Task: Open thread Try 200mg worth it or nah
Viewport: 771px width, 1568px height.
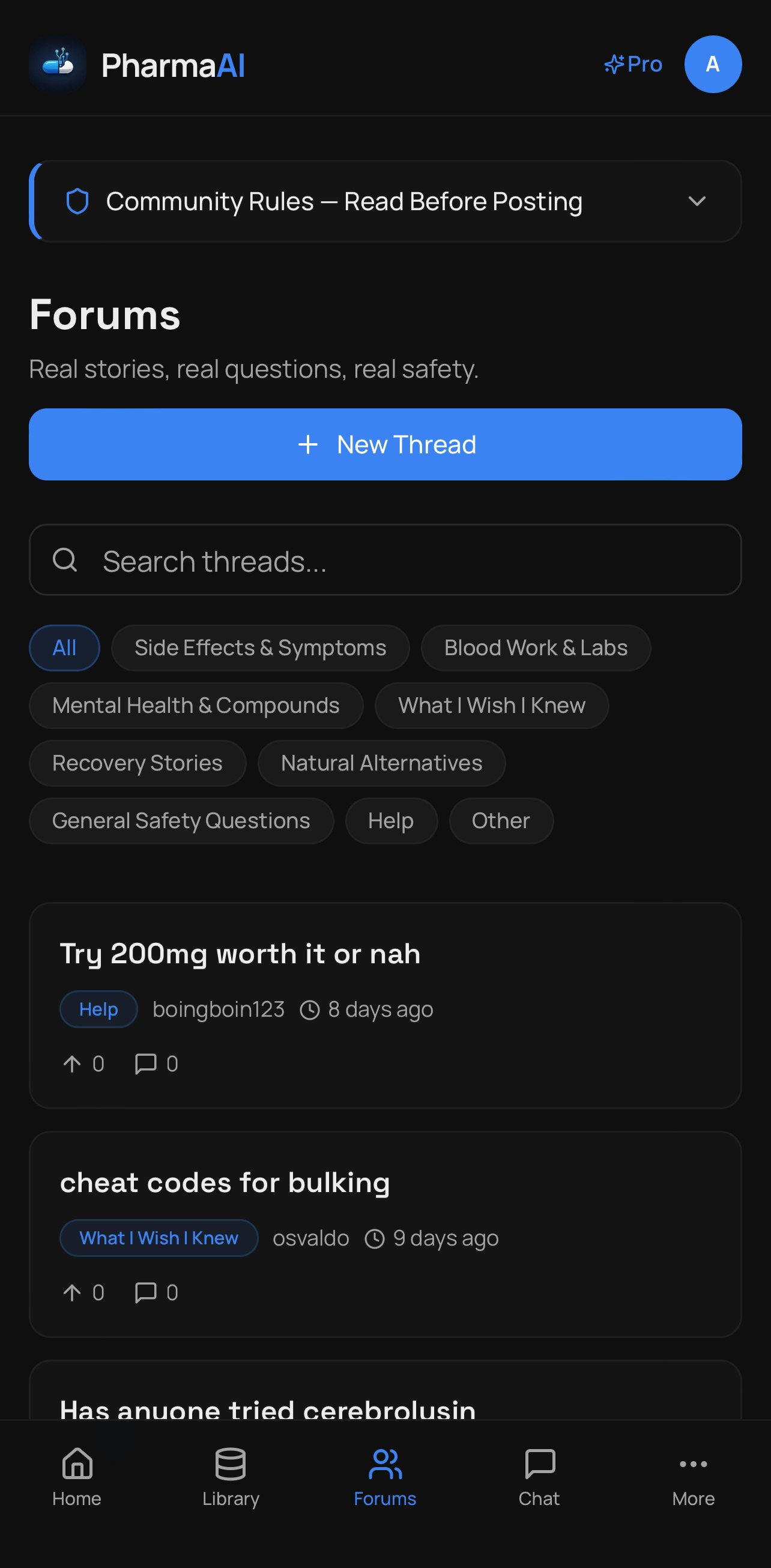Action: coord(240,954)
